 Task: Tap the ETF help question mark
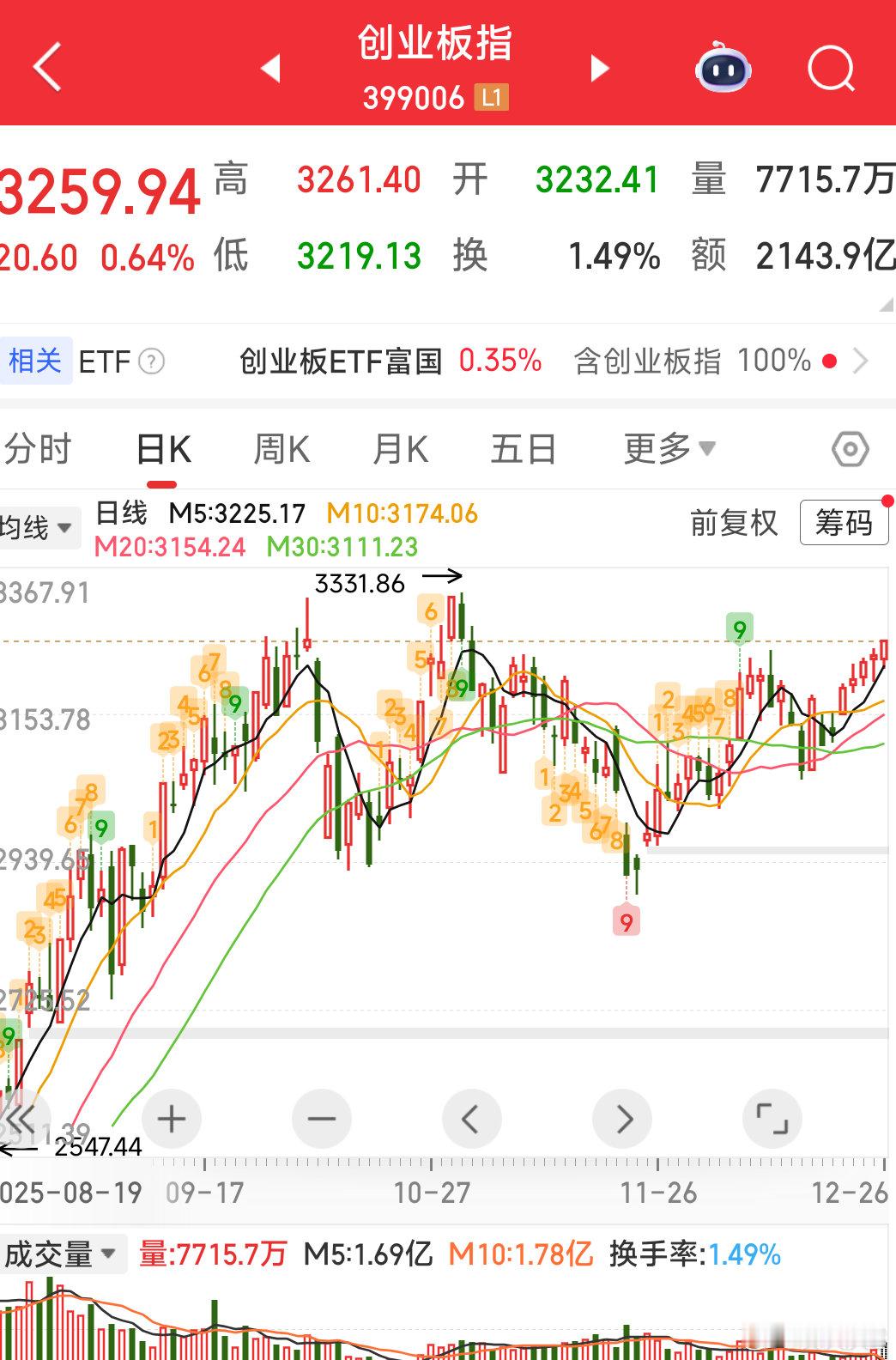click(152, 361)
